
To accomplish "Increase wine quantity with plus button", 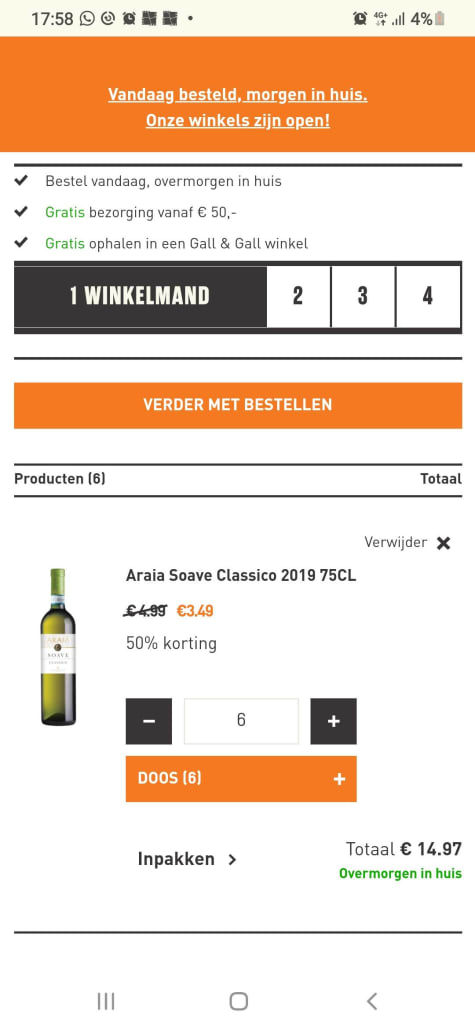I will coord(333,721).
